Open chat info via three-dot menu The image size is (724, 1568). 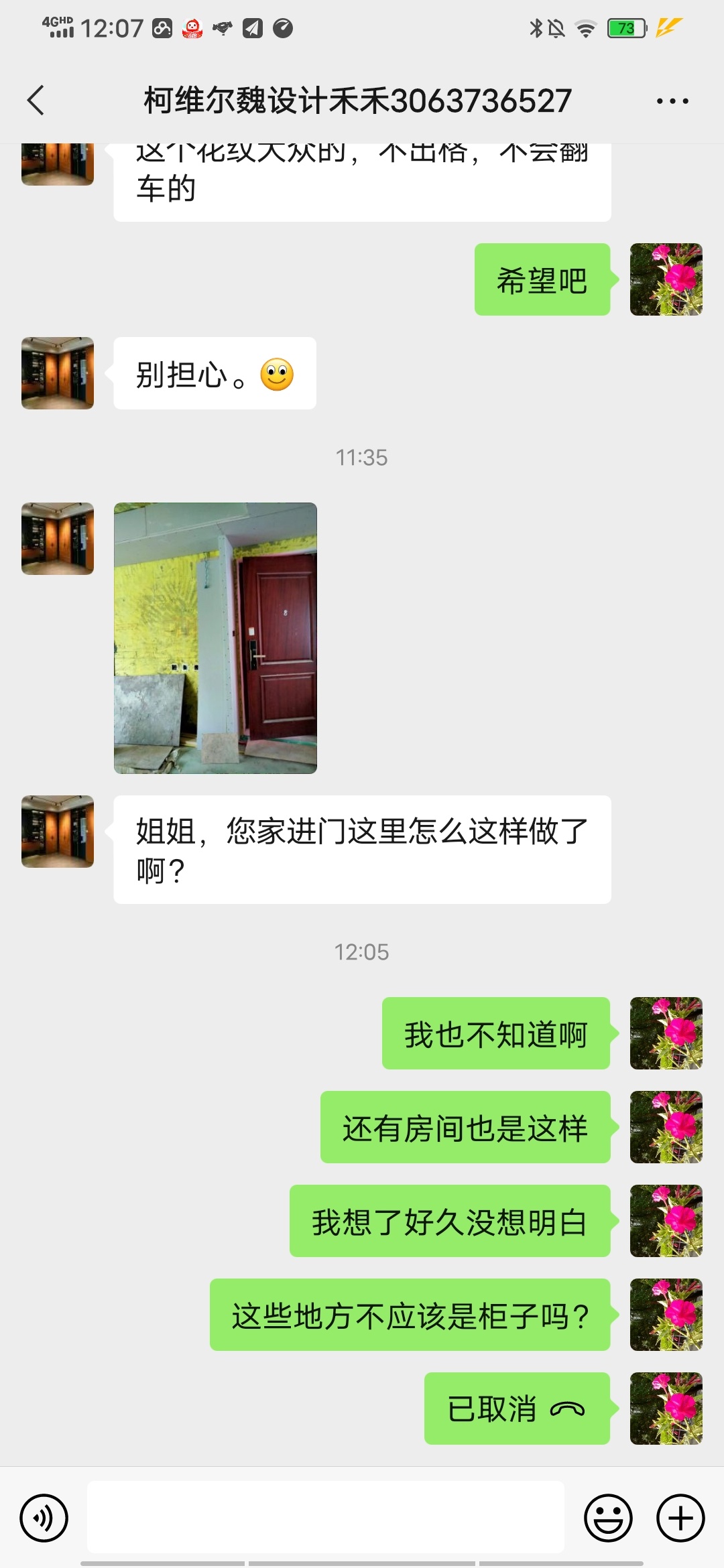672,101
